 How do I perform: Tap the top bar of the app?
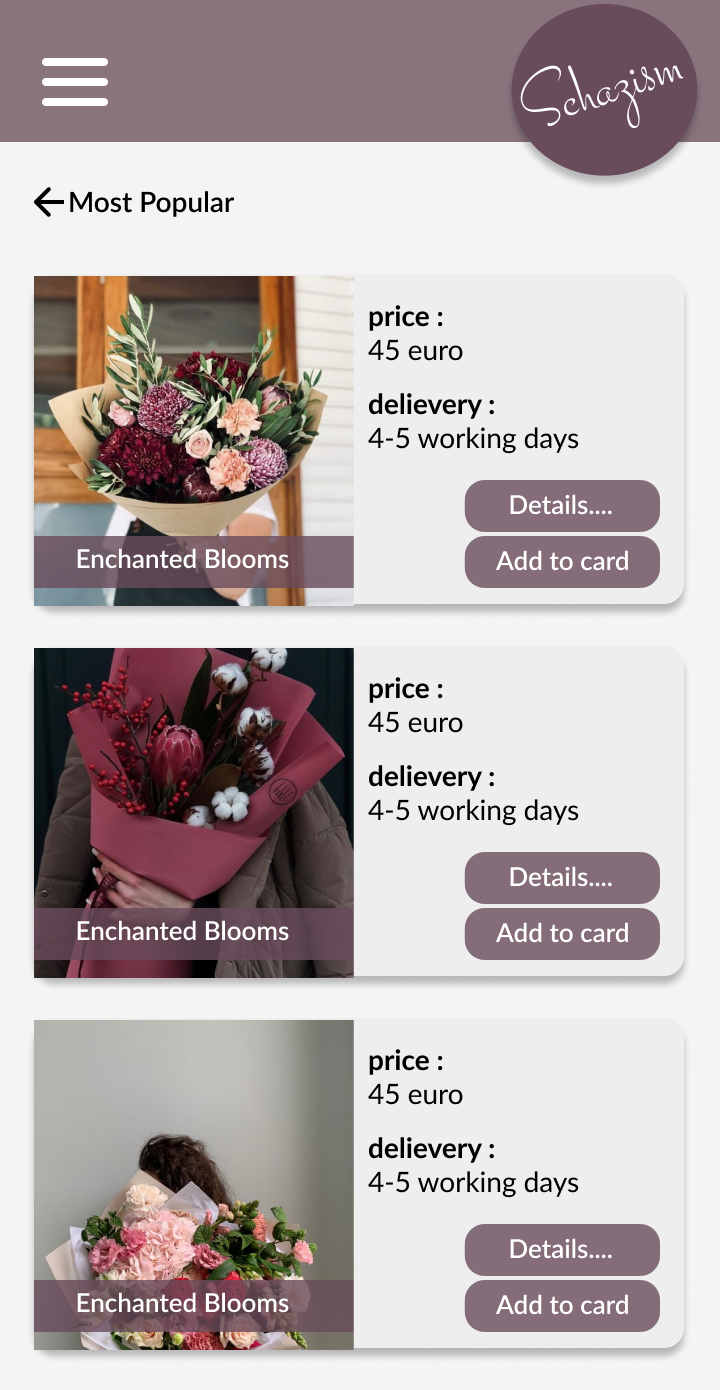point(300,68)
